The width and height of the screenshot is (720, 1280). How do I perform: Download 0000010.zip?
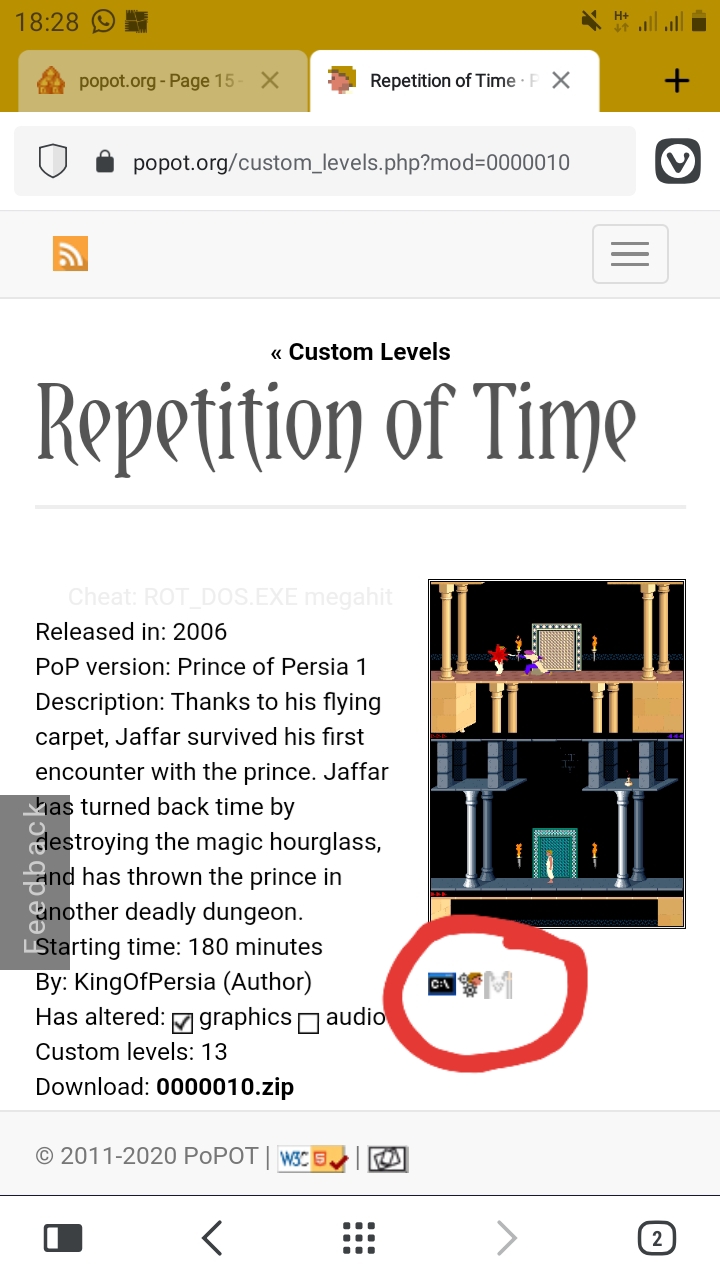point(225,1087)
